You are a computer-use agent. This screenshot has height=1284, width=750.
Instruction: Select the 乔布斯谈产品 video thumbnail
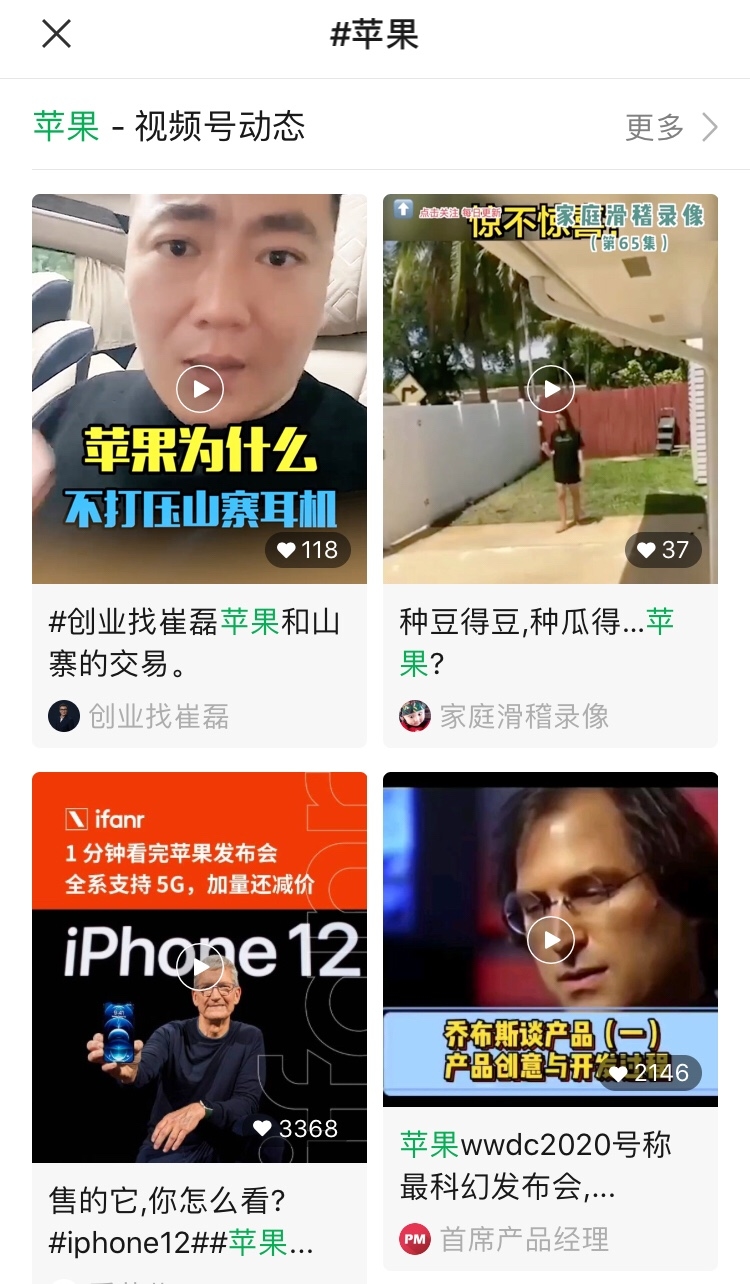click(x=550, y=938)
